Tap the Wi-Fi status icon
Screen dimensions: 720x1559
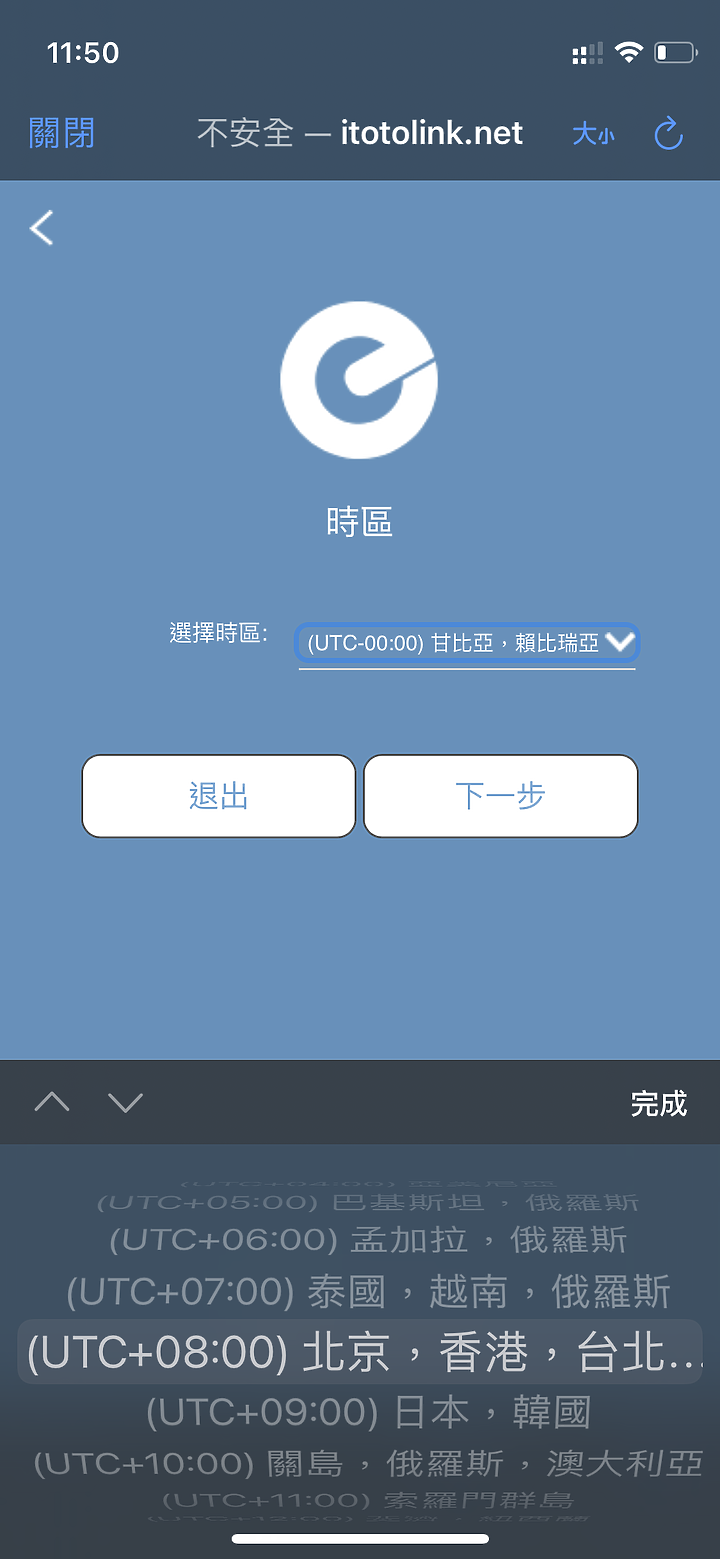(628, 51)
